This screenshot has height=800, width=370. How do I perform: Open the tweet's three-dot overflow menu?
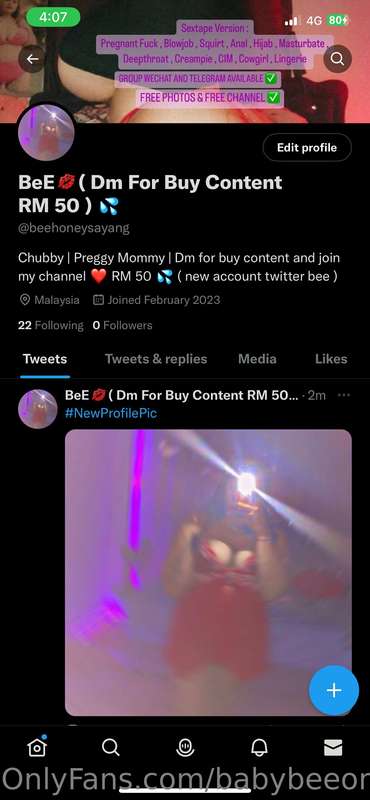[344, 395]
